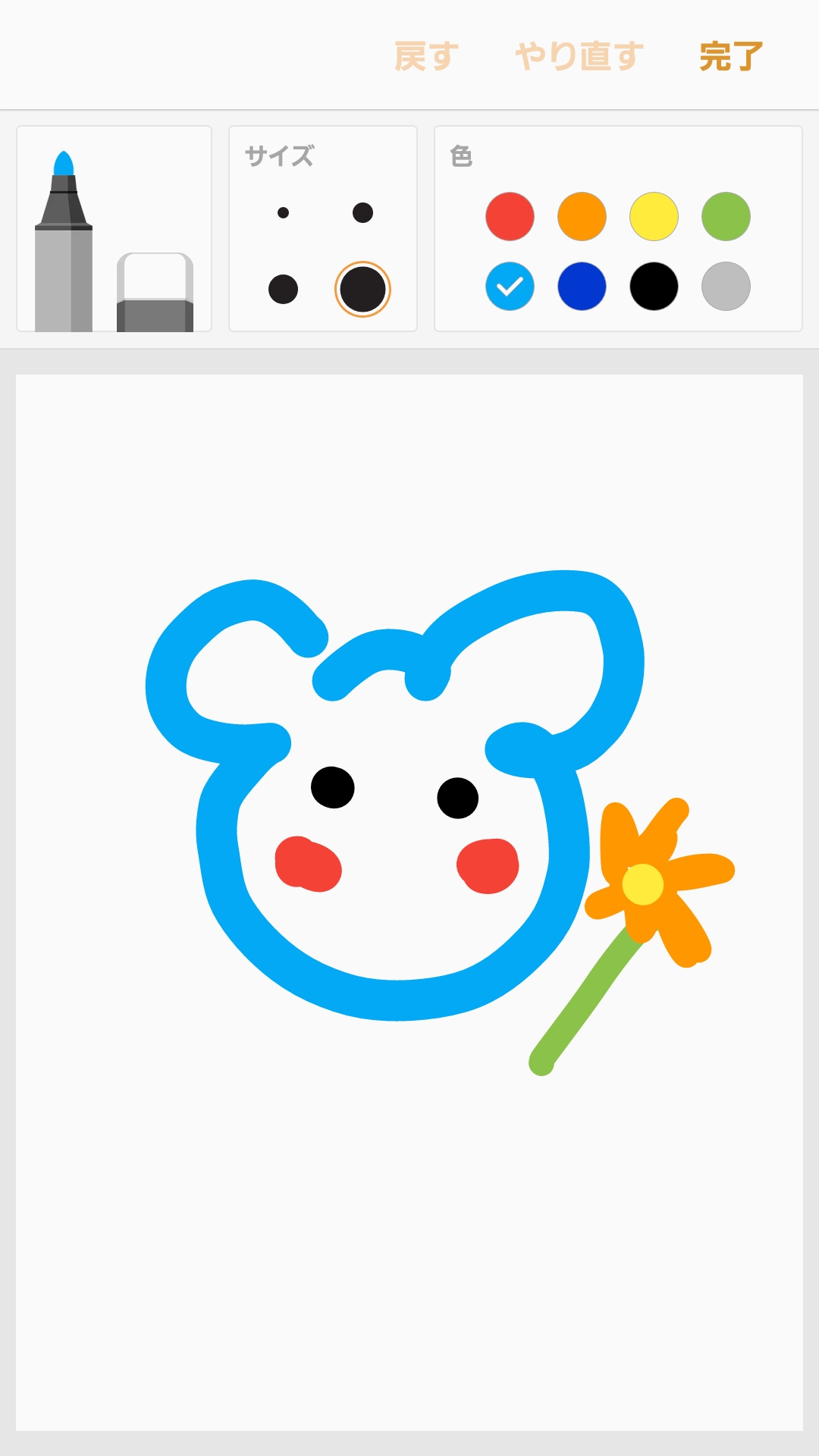
Task: Choose the third brush size
Action: pyautogui.click(x=283, y=289)
